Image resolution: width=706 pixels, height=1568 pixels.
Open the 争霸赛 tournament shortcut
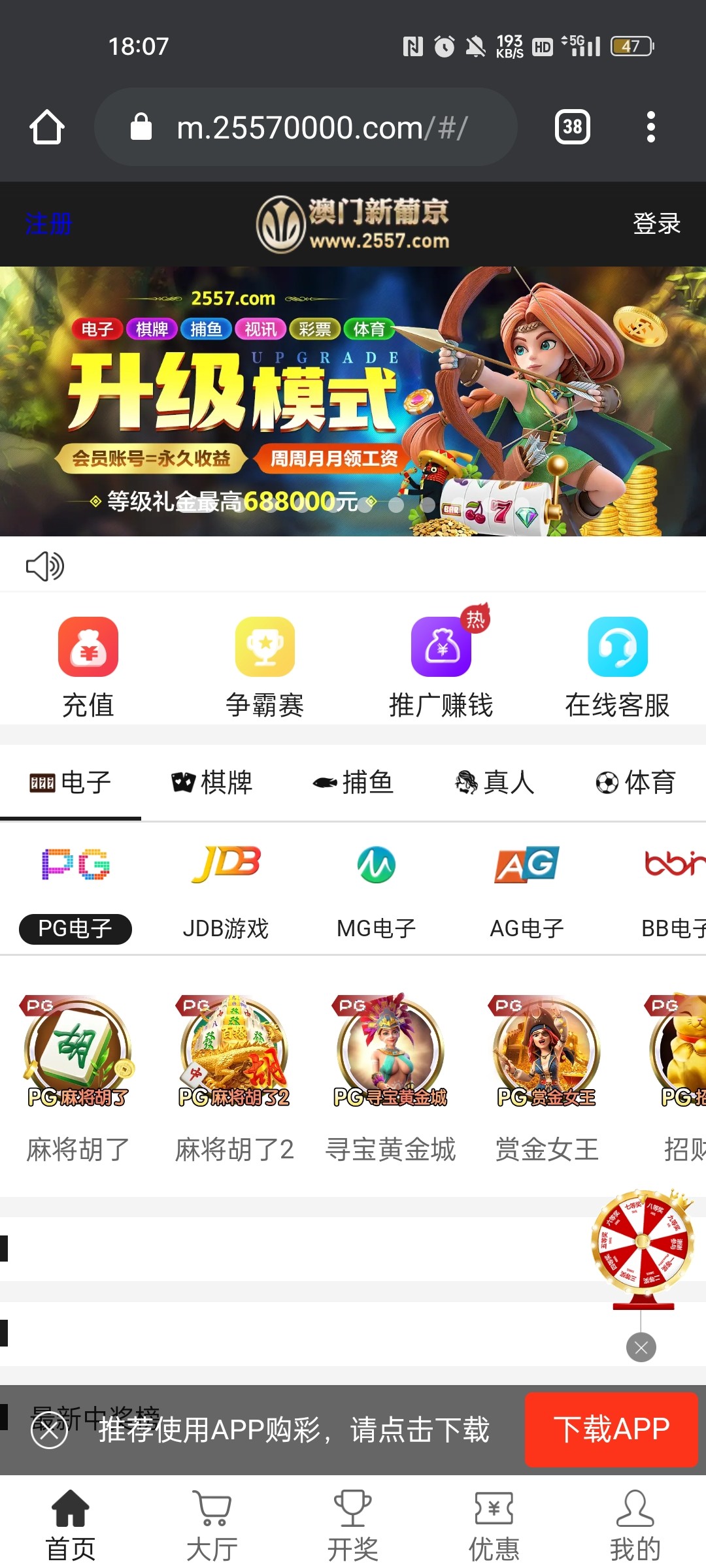pos(265,666)
